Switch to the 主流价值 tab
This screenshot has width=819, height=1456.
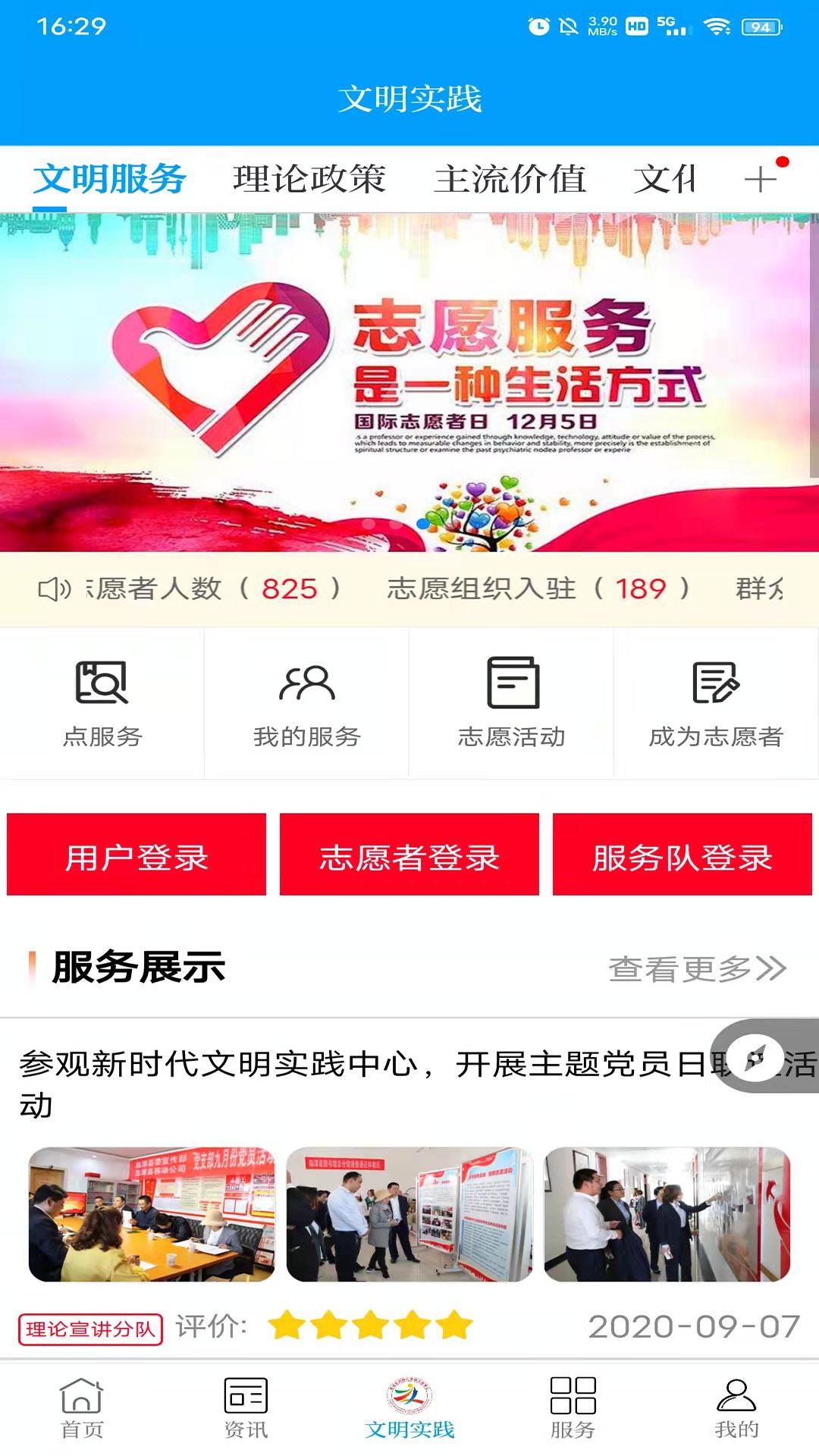[510, 180]
